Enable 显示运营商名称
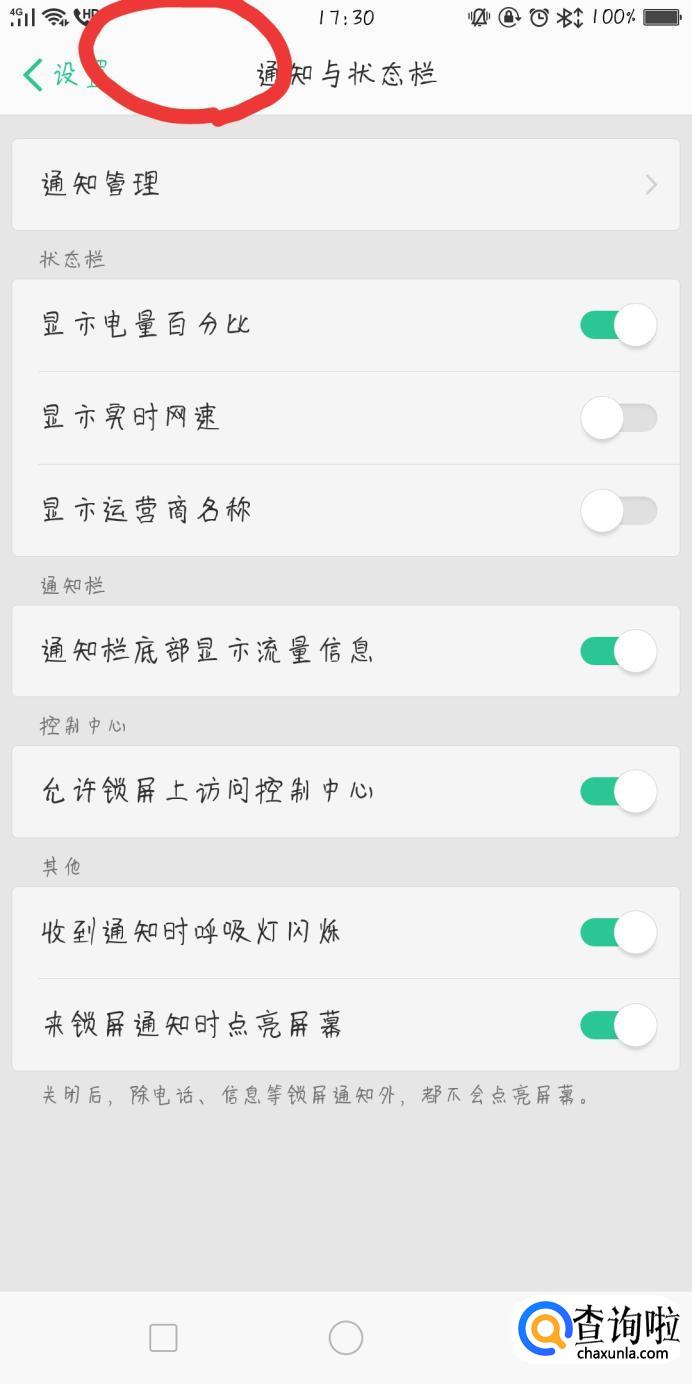Image resolution: width=692 pixels, height=1384 pixels. coord(618,510)
